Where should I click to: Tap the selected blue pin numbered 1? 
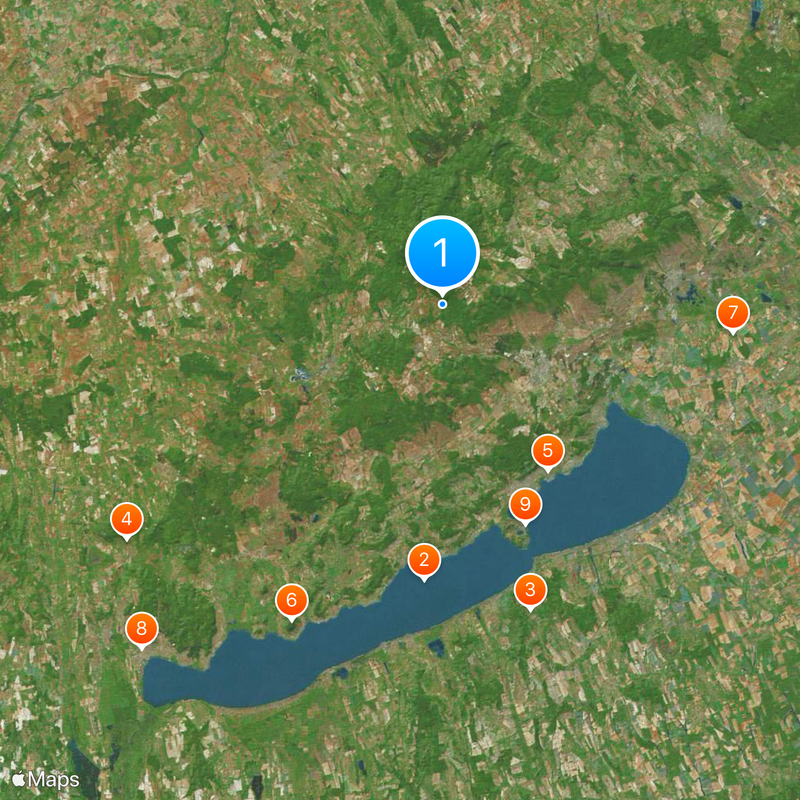click(x=442, y=252)
